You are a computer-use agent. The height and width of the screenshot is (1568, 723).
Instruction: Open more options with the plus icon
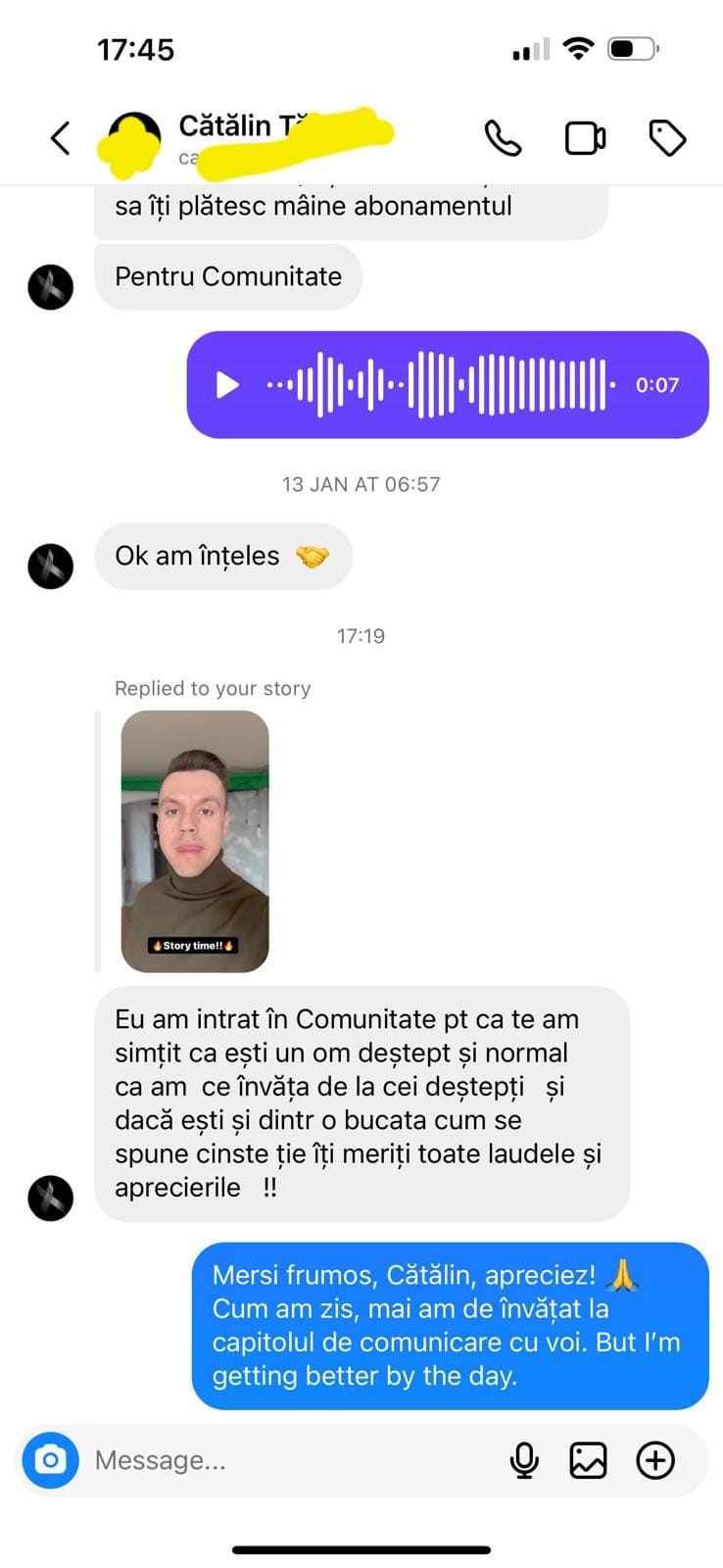(x=655, y=1460)
